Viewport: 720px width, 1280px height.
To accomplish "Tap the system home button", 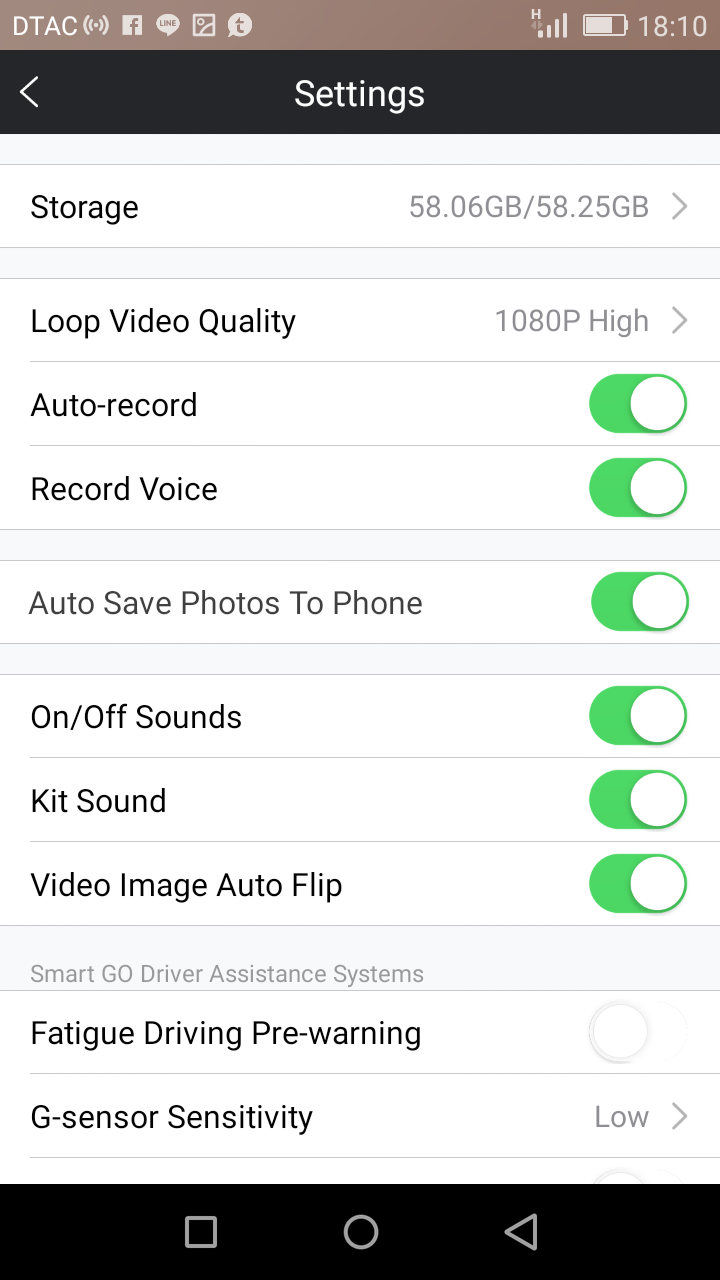I will (361, 1232).
